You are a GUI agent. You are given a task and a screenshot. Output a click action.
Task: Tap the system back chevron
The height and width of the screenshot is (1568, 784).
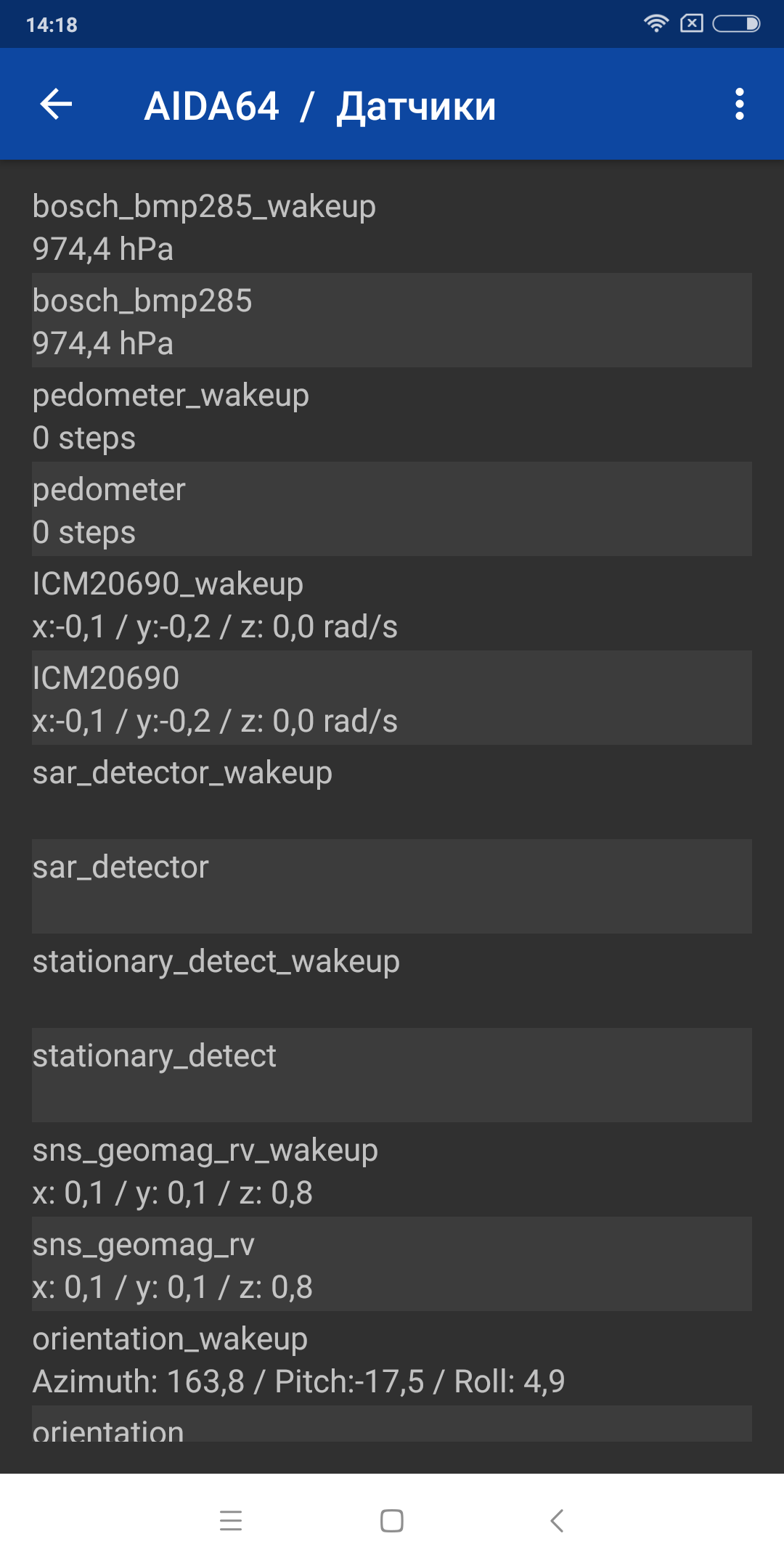click(557, 1520)
